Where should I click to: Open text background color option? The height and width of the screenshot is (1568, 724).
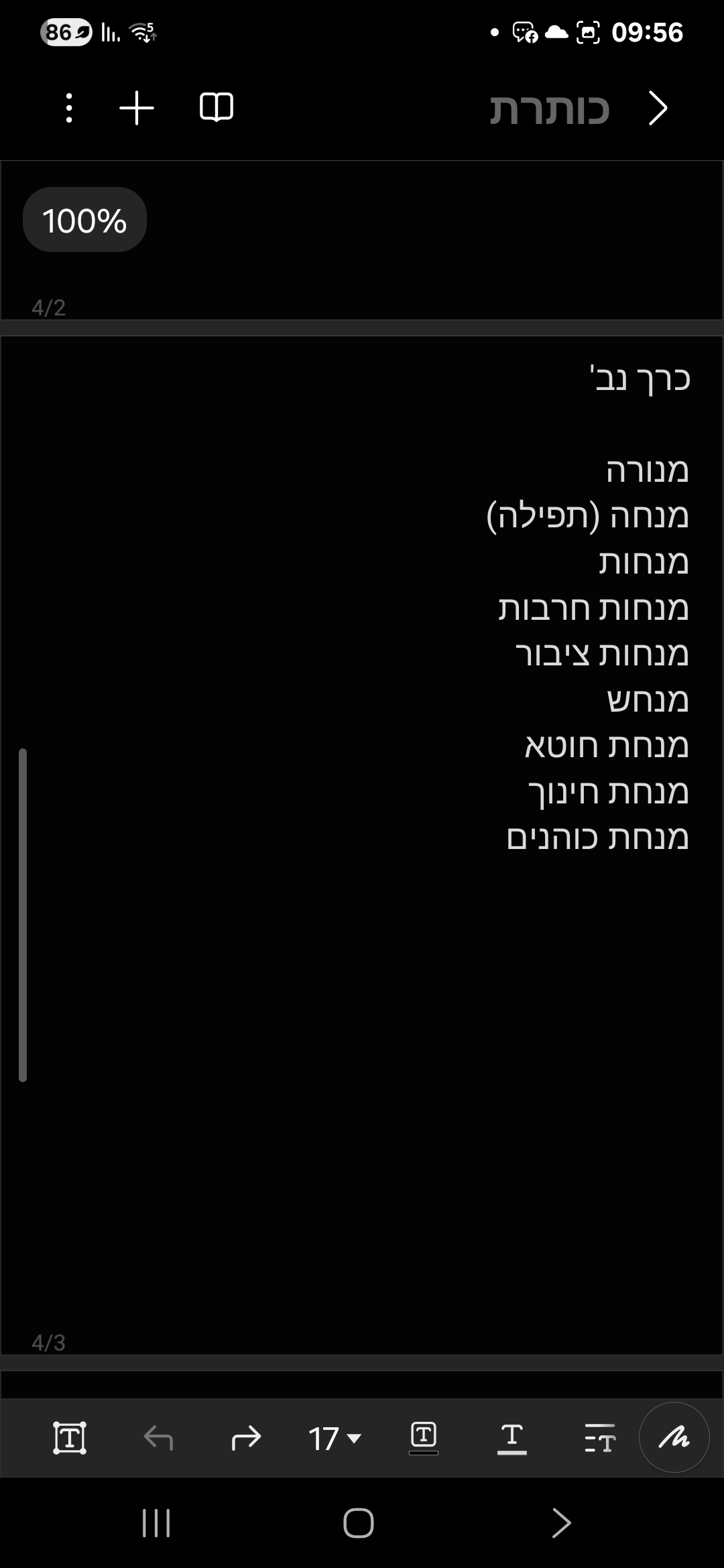pos(423,1438)
